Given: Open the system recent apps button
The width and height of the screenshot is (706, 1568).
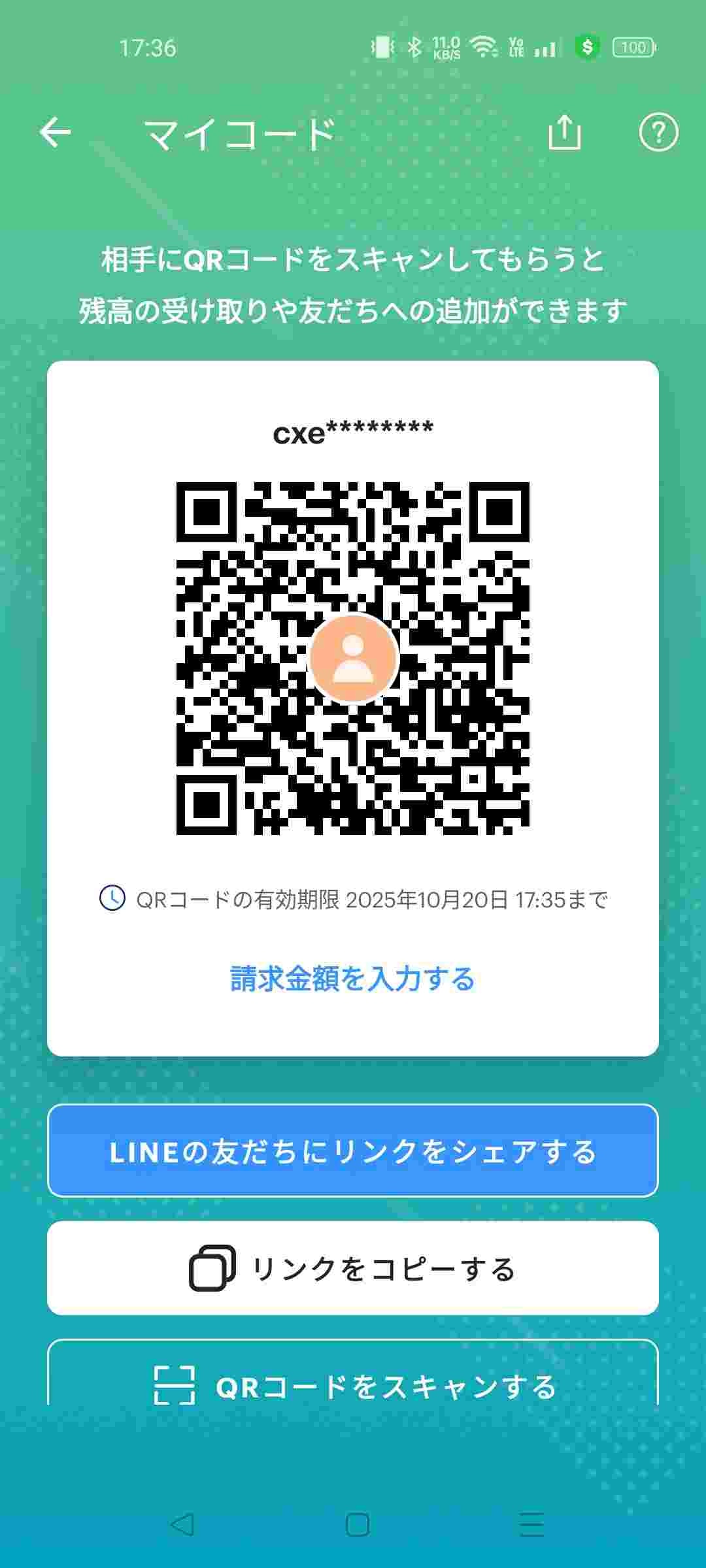Looking at the screenshot, I should tap(531, 1524).
